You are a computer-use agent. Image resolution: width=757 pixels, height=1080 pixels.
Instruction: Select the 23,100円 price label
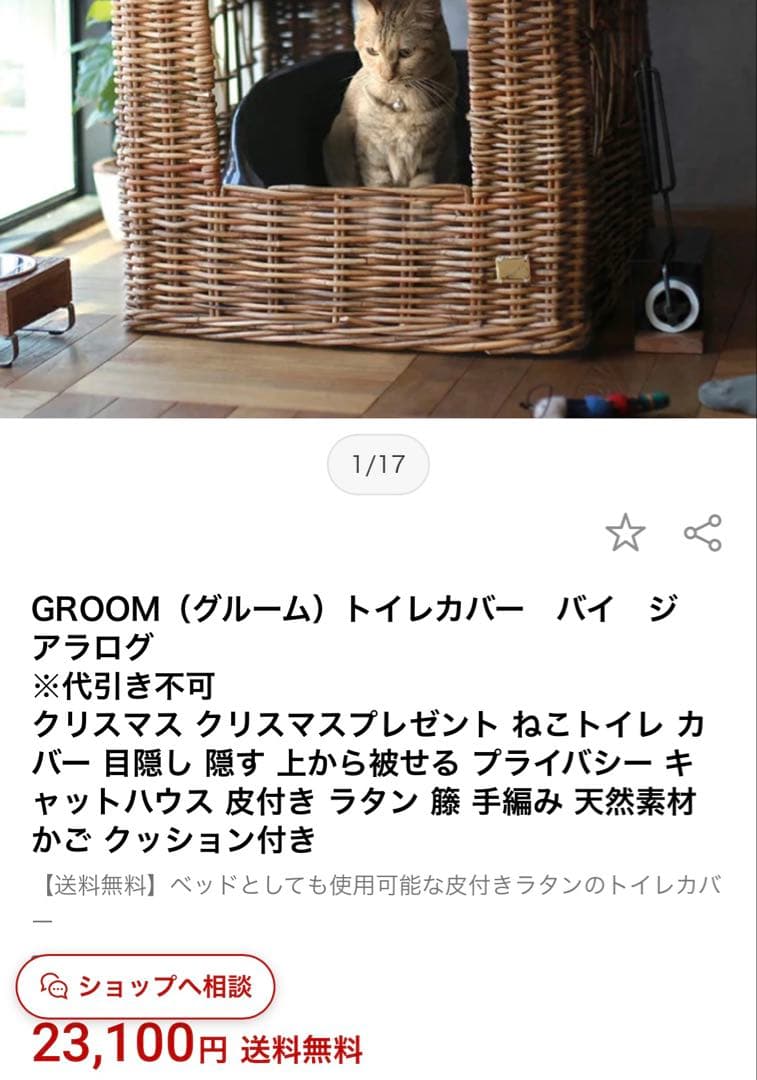tap(110, 1046)
